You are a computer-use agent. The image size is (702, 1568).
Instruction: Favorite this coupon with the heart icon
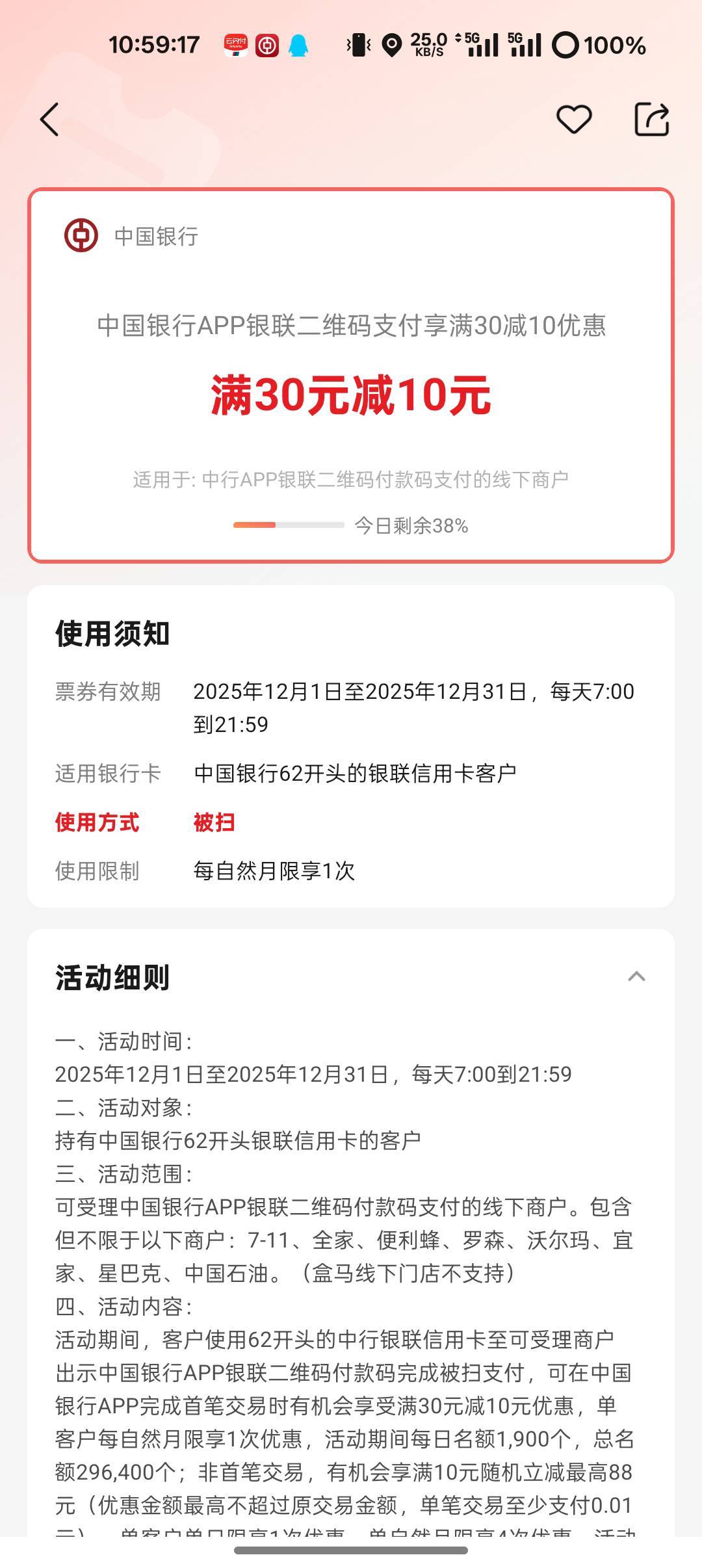(x=574, y=120)
